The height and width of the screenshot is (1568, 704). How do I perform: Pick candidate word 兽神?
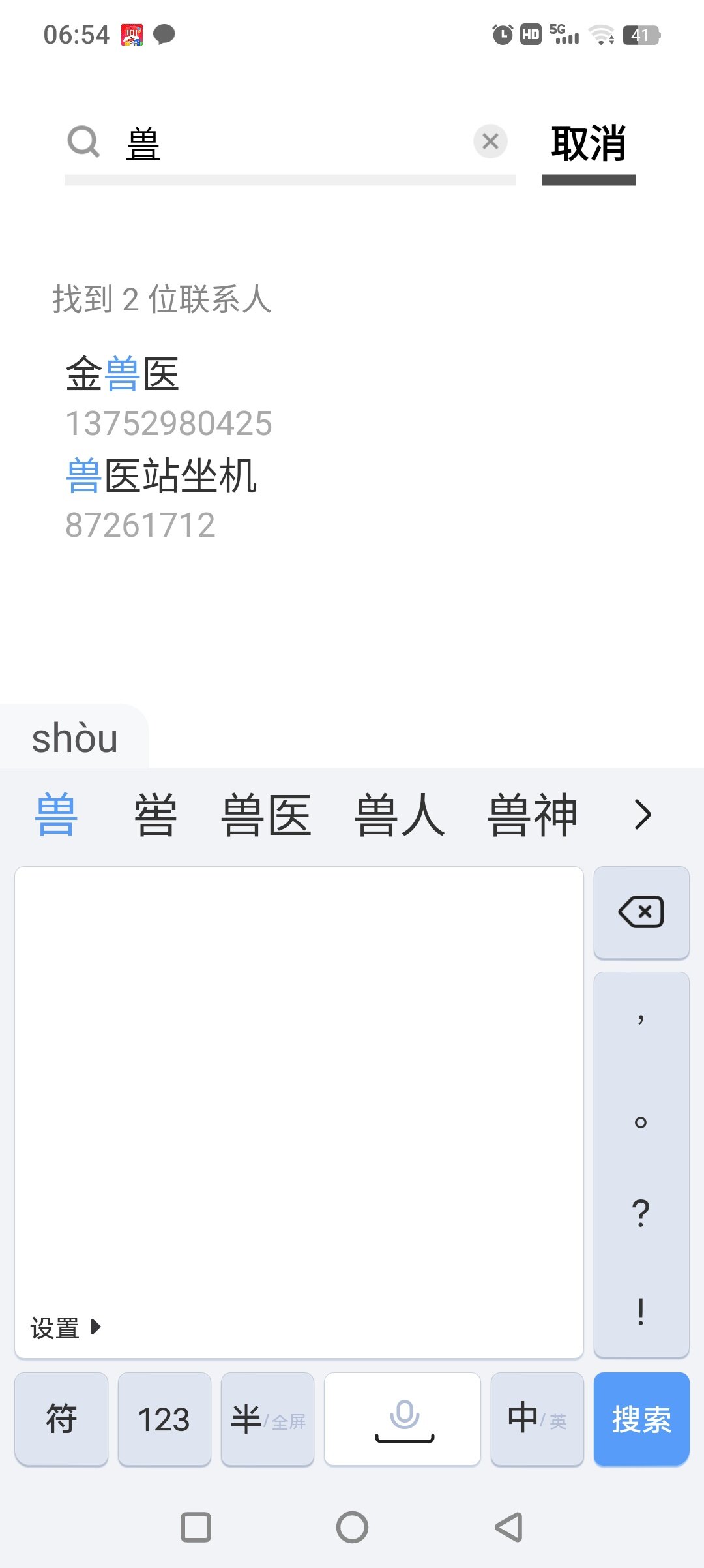[x=533, y=815]
